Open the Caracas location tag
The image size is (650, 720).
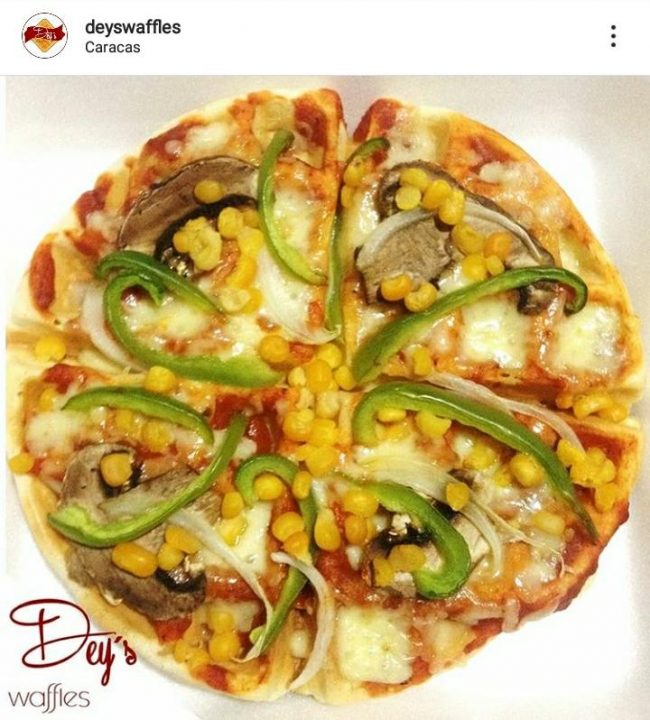point(112,47)
